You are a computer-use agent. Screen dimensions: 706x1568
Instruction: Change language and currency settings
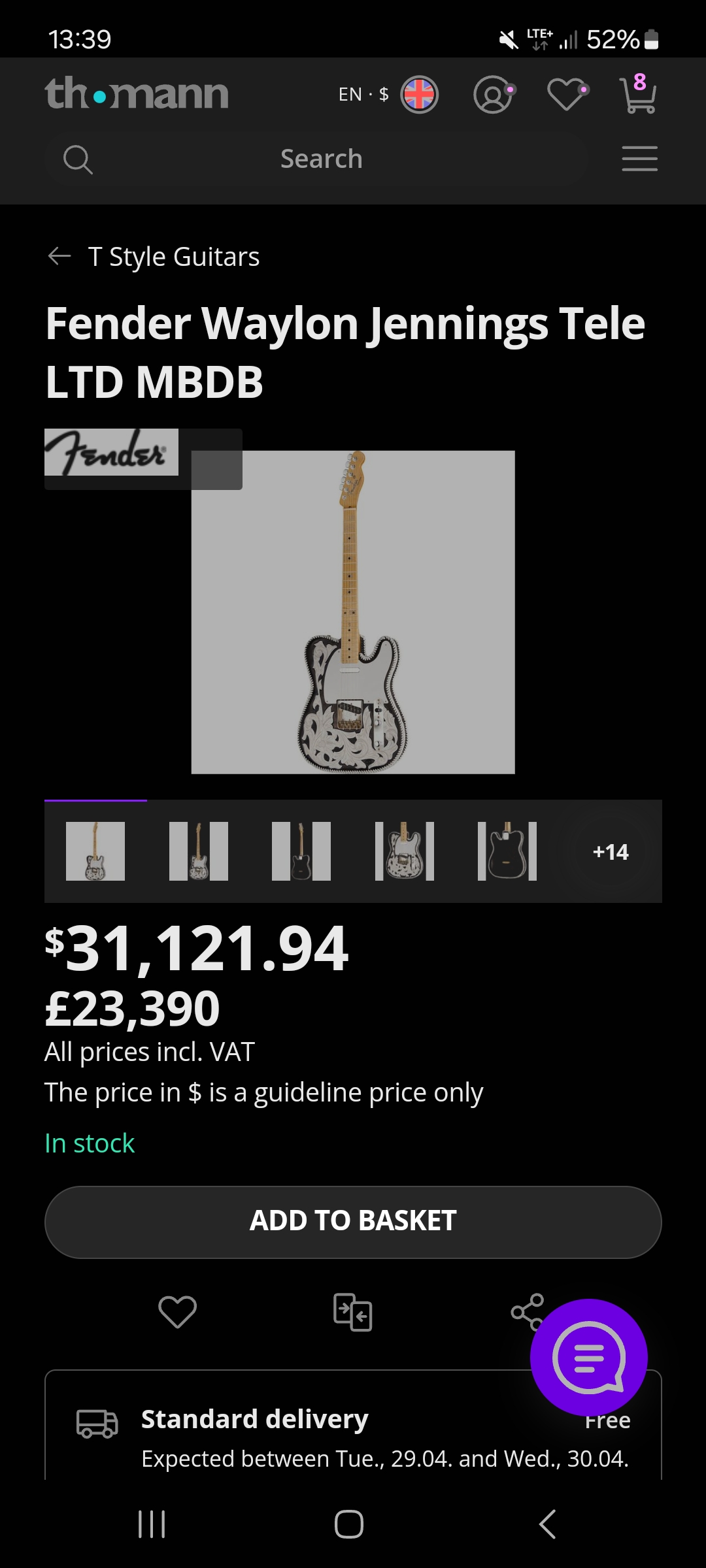tap(387, 95)
